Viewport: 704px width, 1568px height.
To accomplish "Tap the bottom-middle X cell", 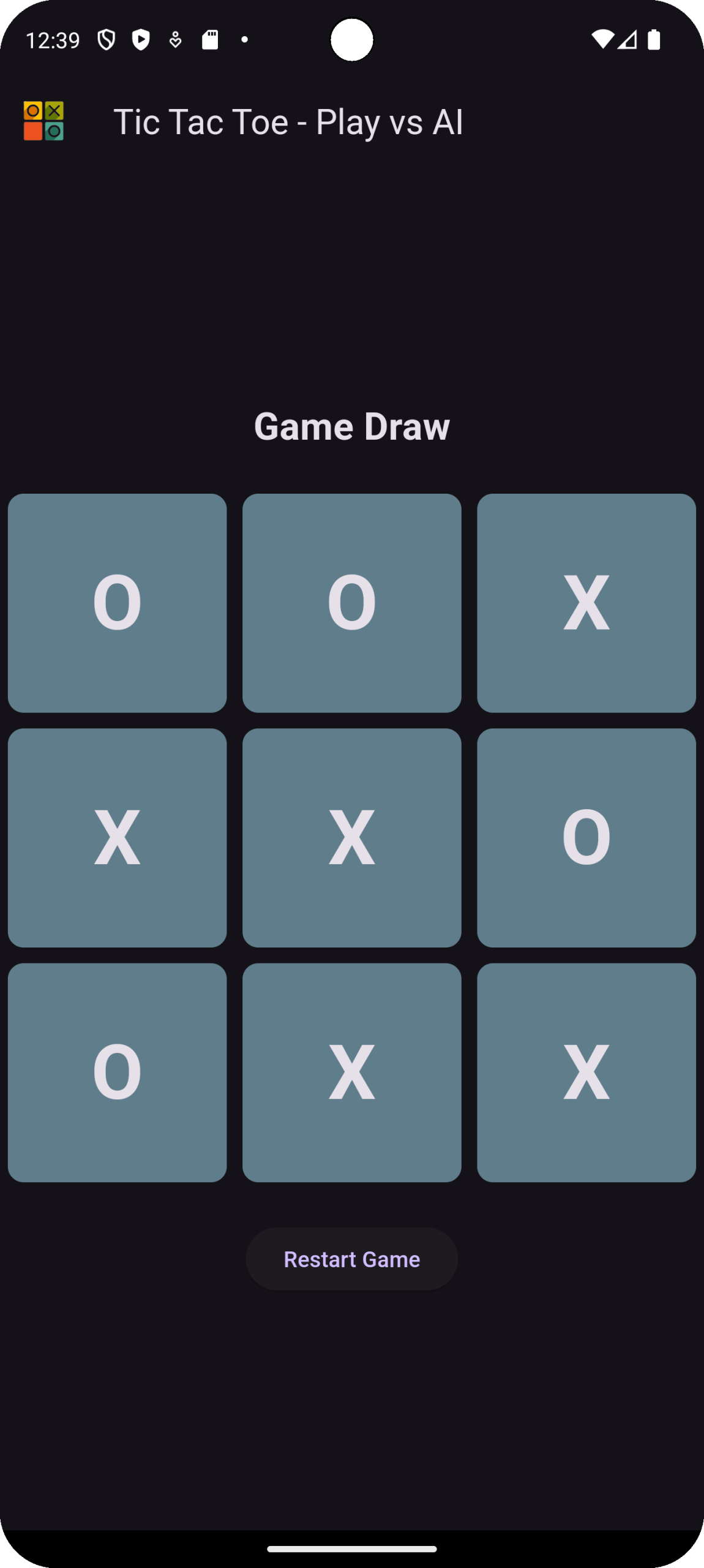I will click(351, 1072).
